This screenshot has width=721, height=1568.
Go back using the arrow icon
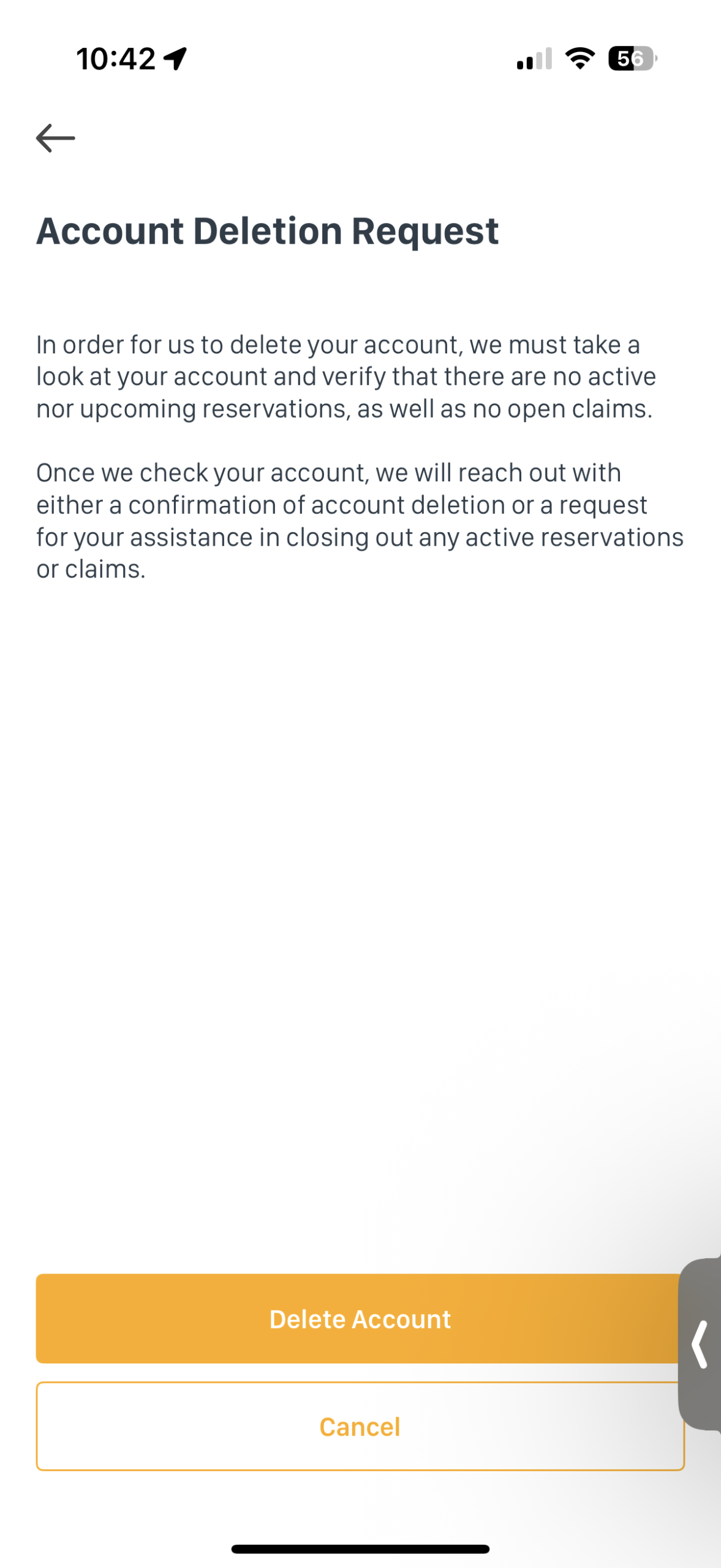tap(55, 138)
